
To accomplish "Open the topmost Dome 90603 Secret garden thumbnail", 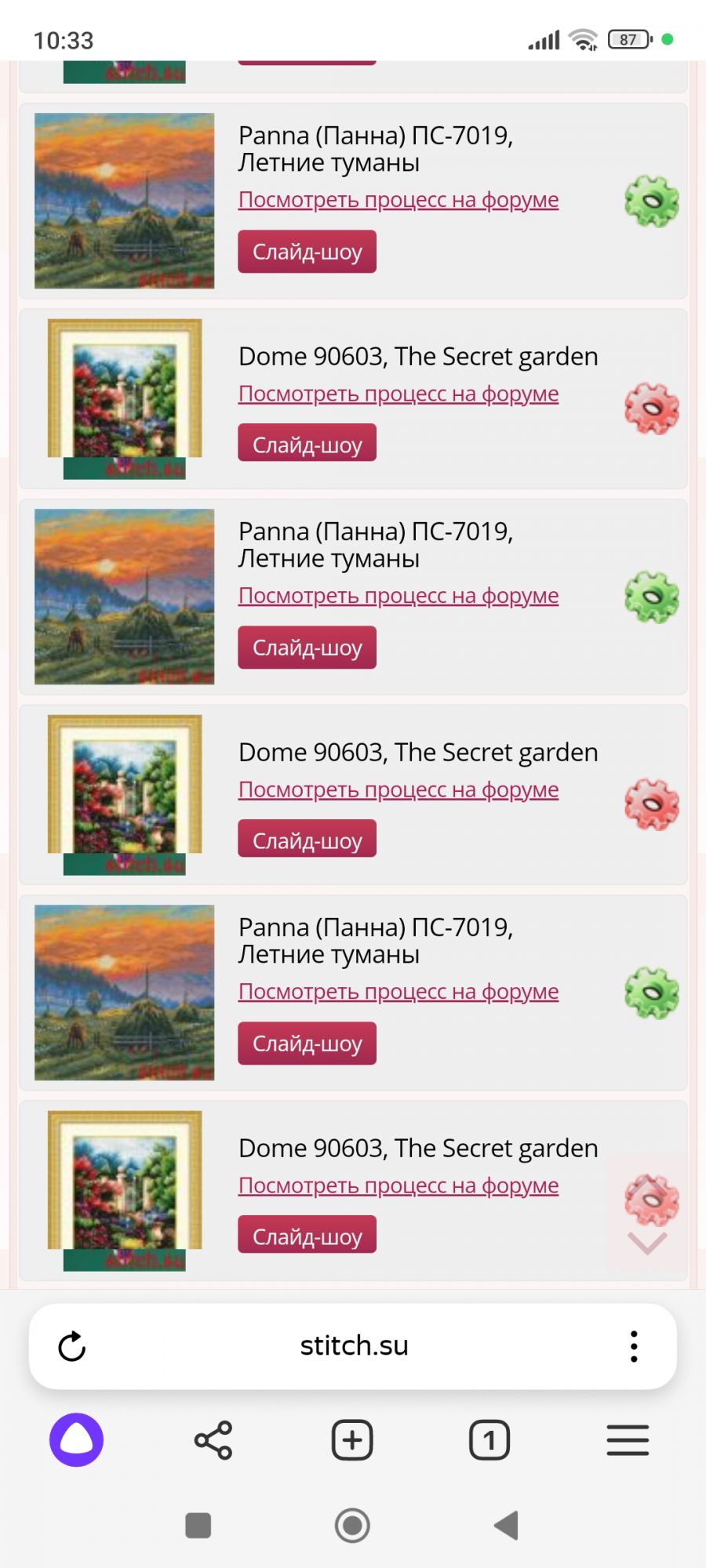I will point(125,398).
